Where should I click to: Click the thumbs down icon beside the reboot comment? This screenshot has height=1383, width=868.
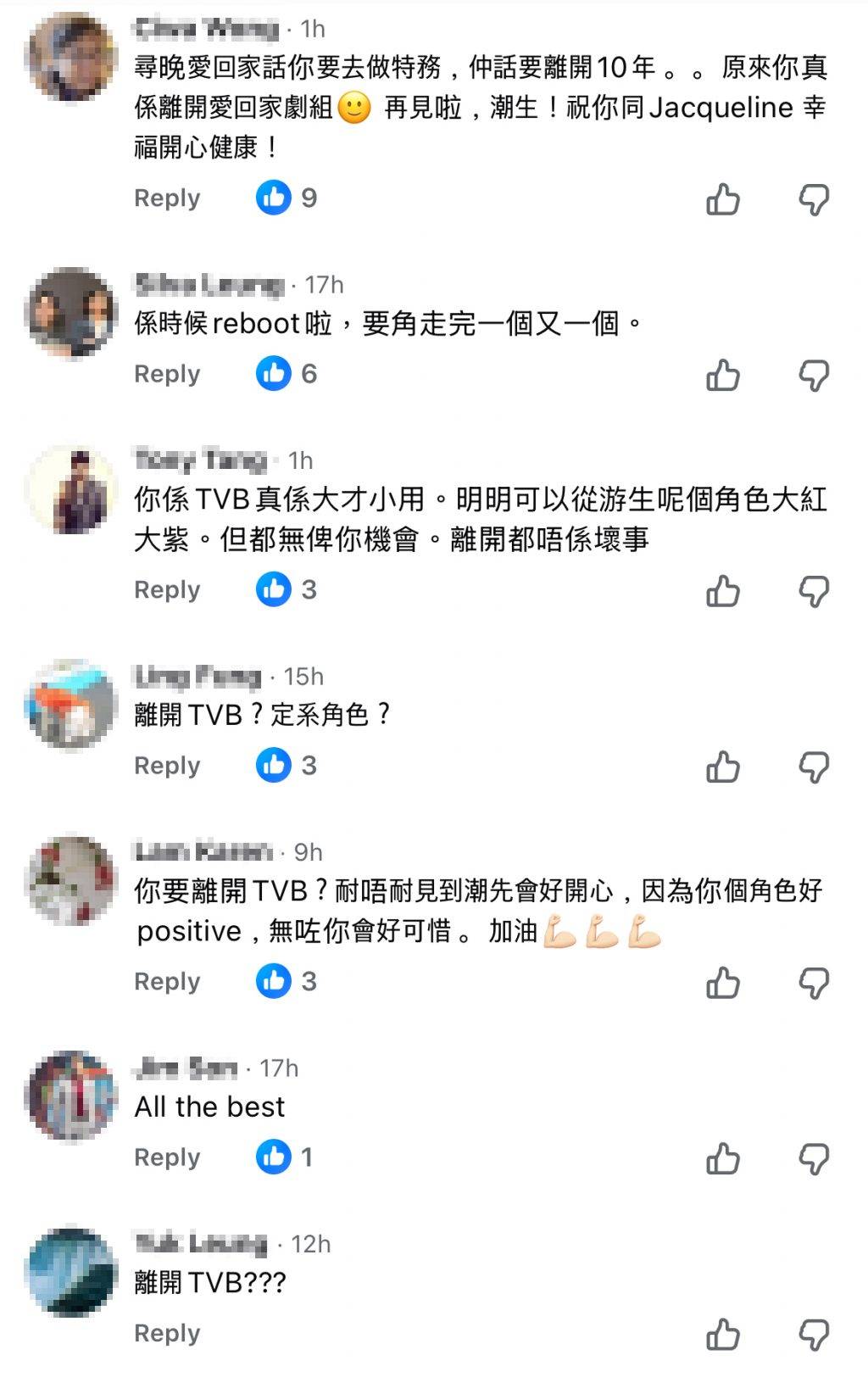point(815,373)
